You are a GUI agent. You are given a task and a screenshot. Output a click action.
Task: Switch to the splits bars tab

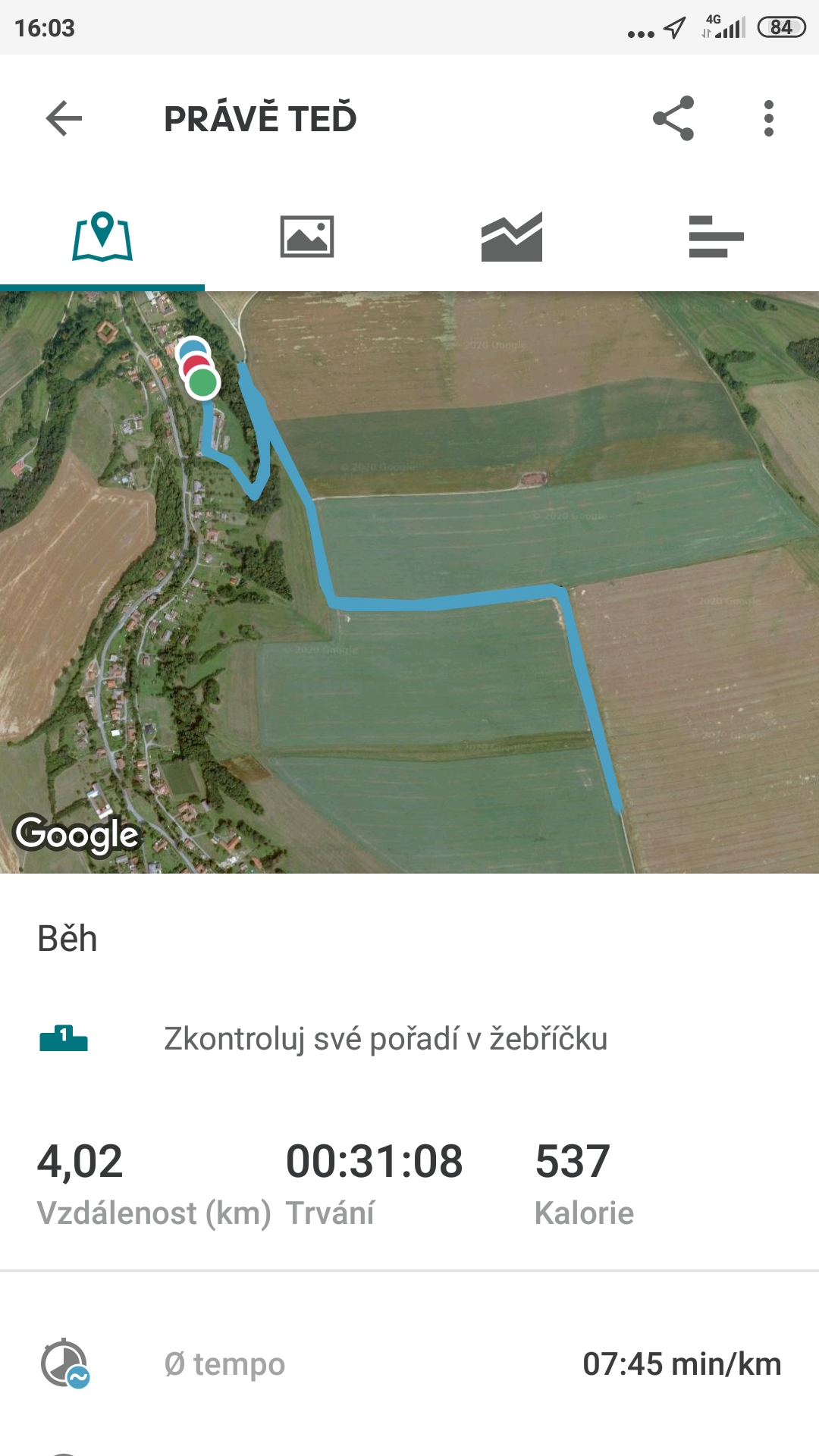[x=717, y=237]
